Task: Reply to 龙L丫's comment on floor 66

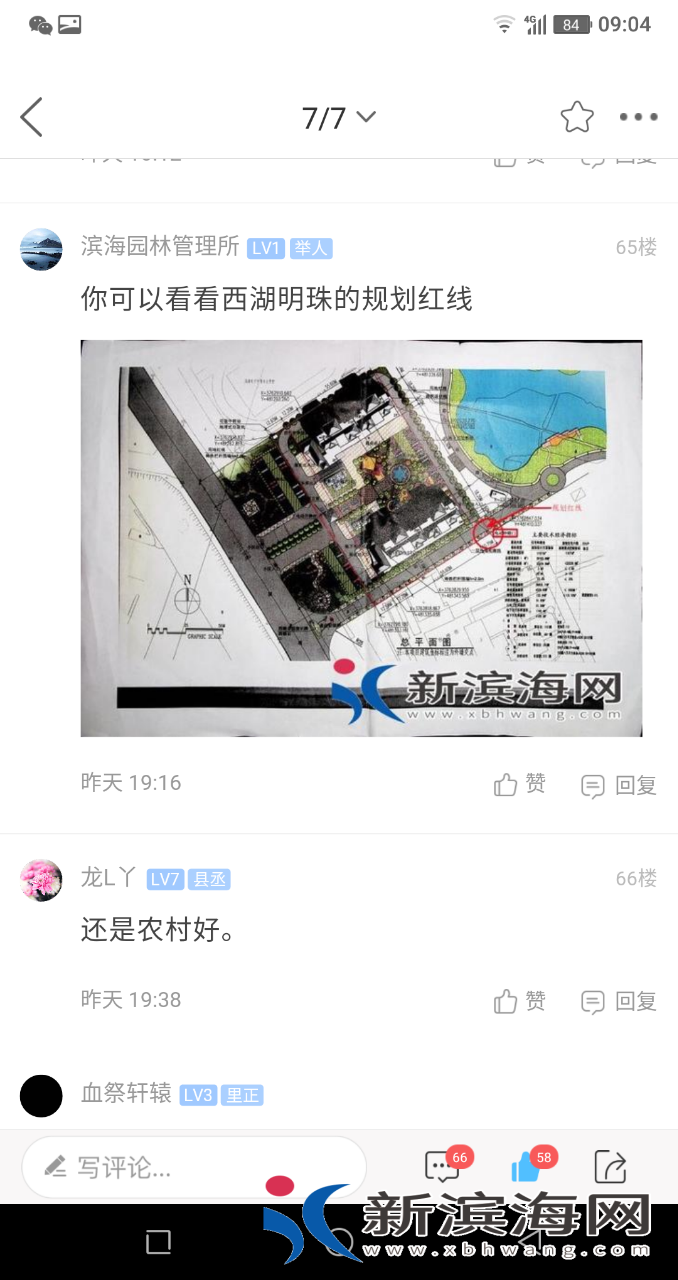Action: pyautogui.click(x=619, y=1000)
